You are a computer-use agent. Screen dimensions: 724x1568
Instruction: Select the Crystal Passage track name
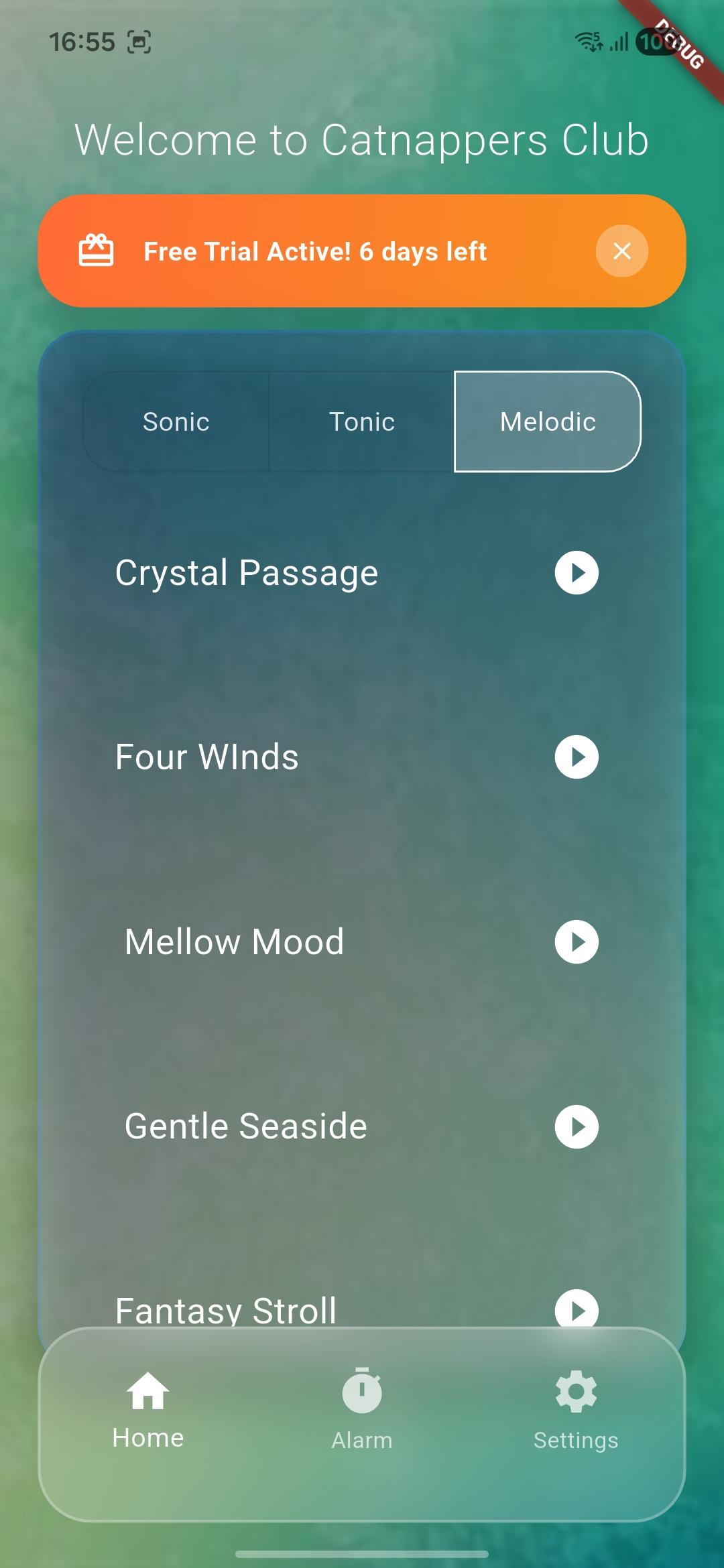coord(246,572)
